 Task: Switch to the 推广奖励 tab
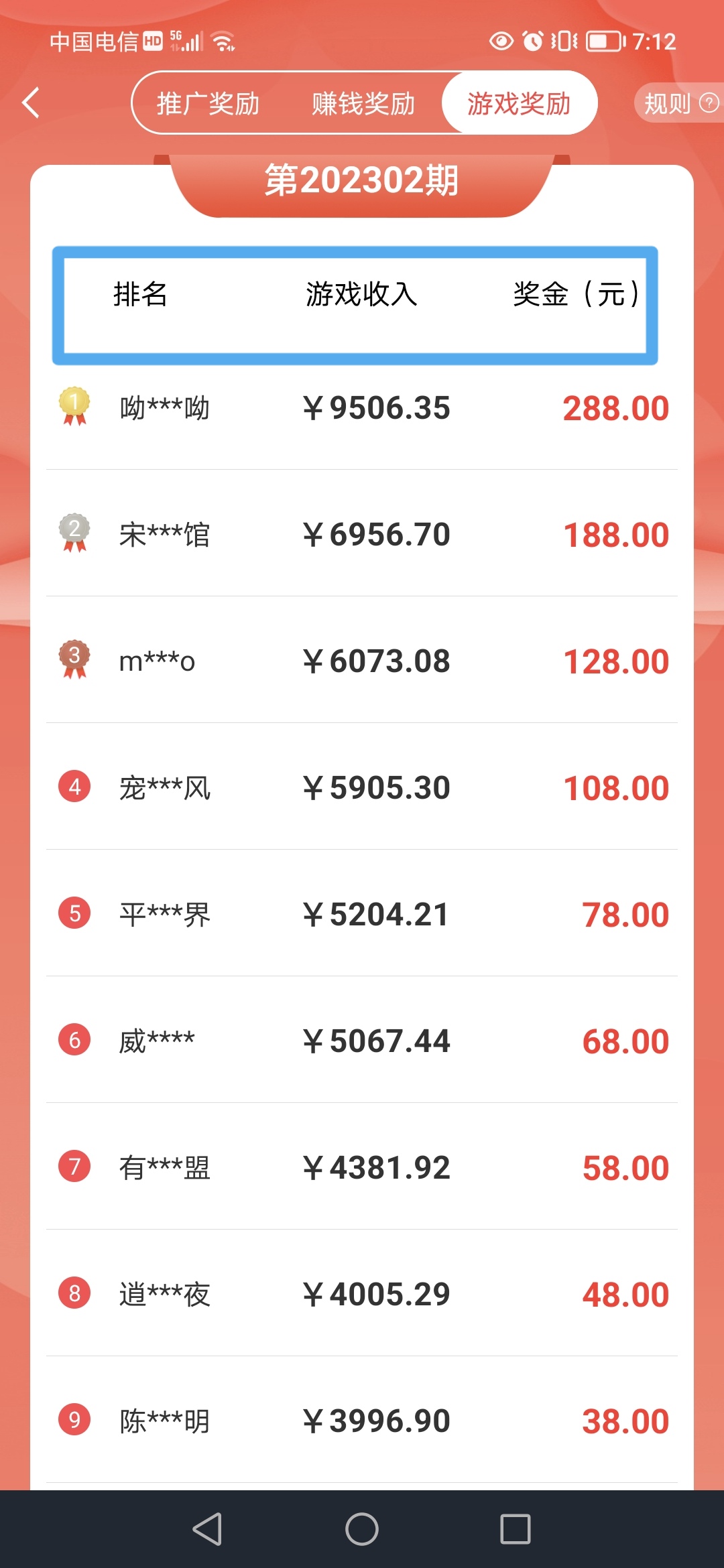pyautogui.click(x=208, y=104)
